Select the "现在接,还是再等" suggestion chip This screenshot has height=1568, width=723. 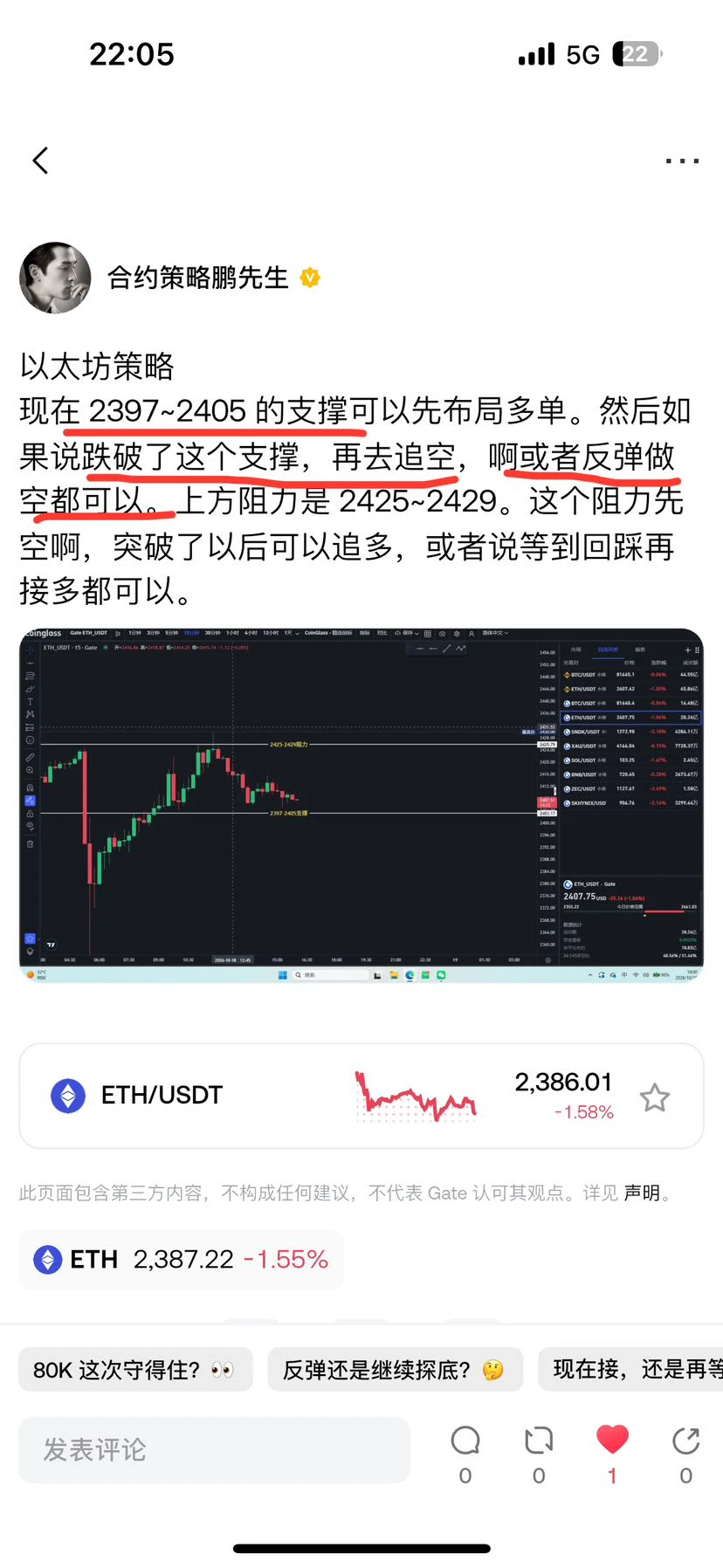[630, 1370]
